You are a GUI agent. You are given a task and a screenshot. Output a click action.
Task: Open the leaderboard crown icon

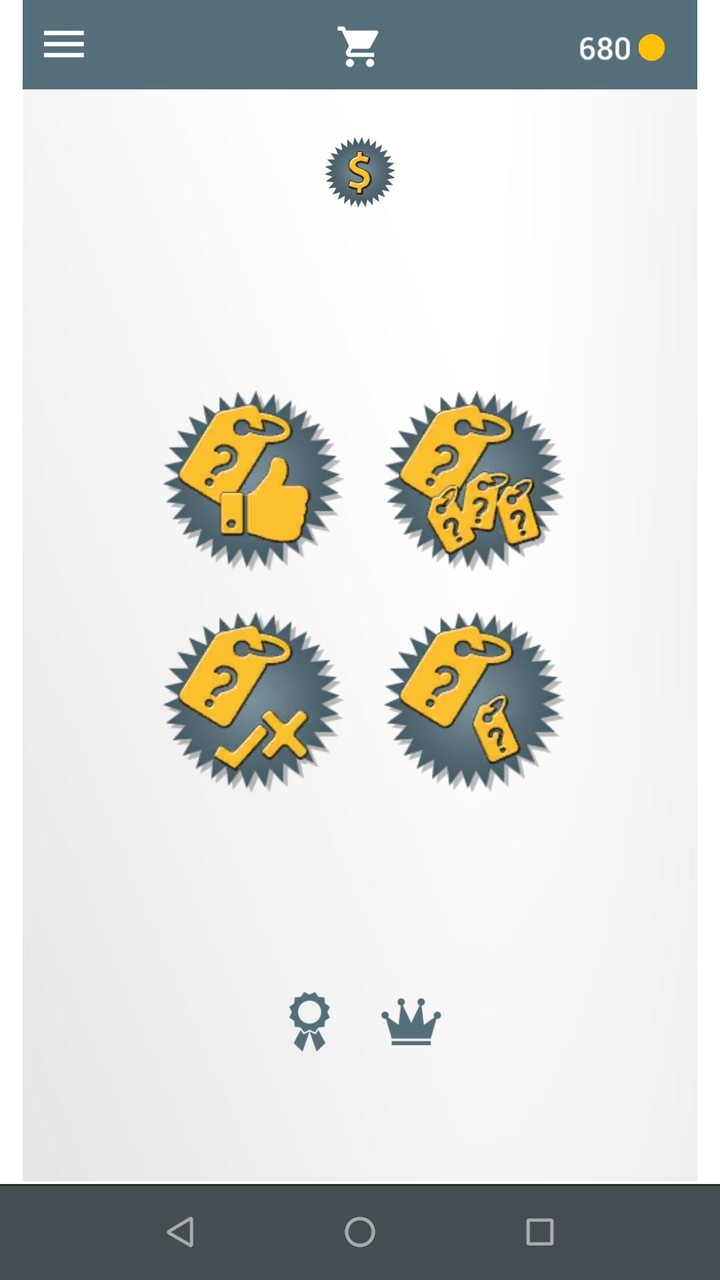[411, 1021]
